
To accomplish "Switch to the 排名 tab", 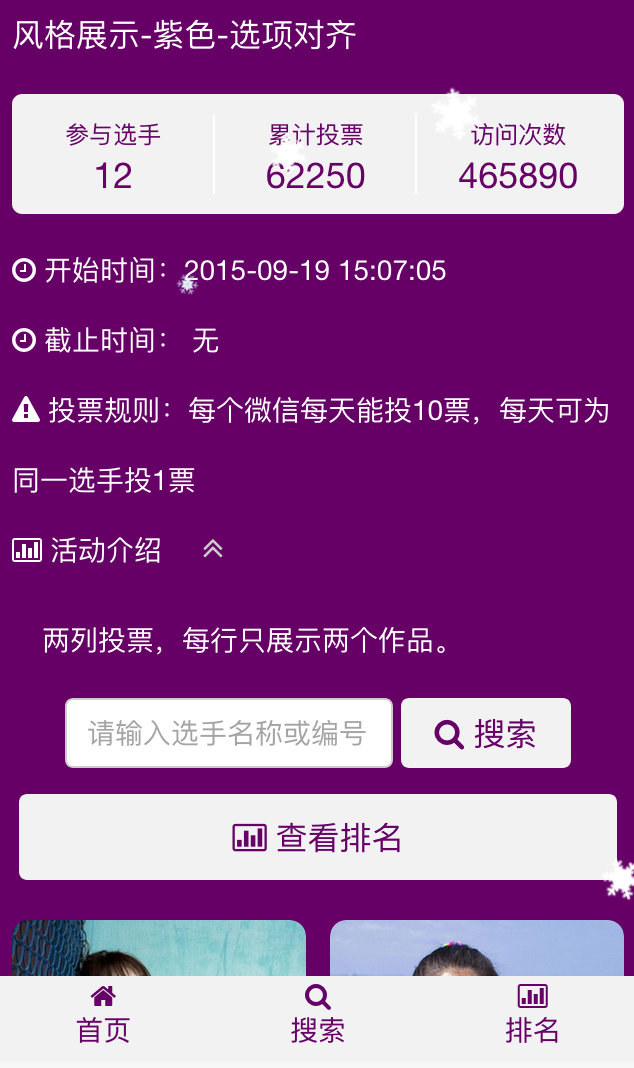I will point(531,1014).
